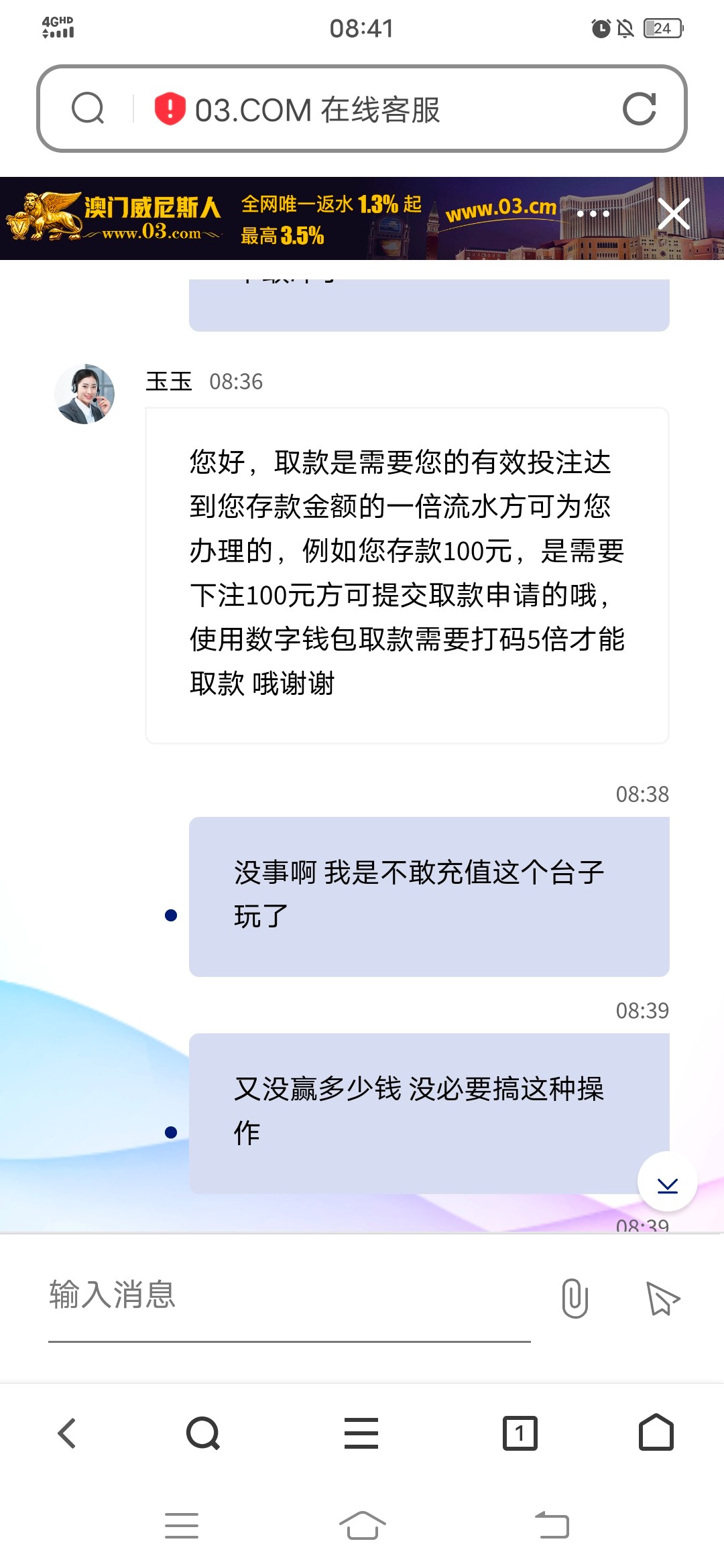
Task: Go to the browser home page
Action: pos(656,1433)
